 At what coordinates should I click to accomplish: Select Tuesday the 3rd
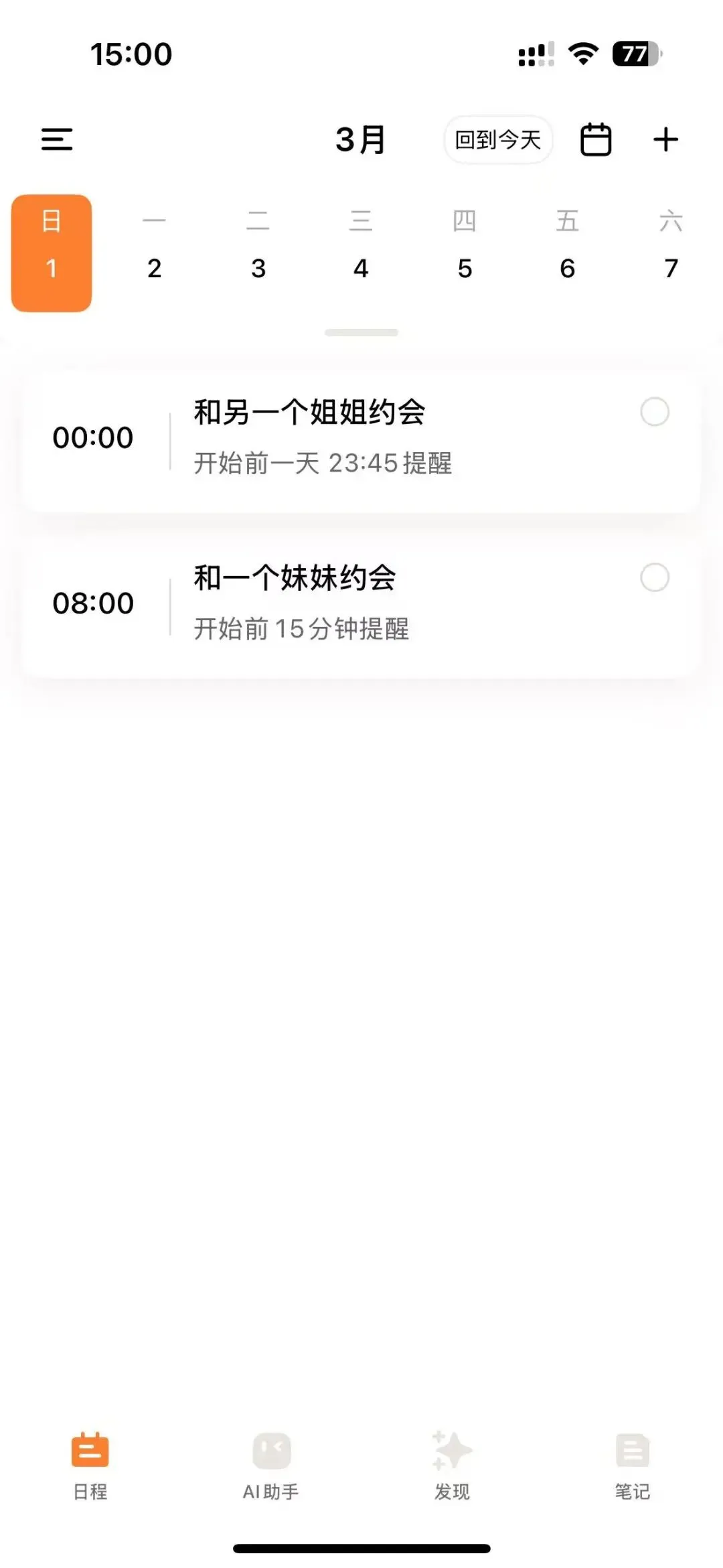(258, 253)
